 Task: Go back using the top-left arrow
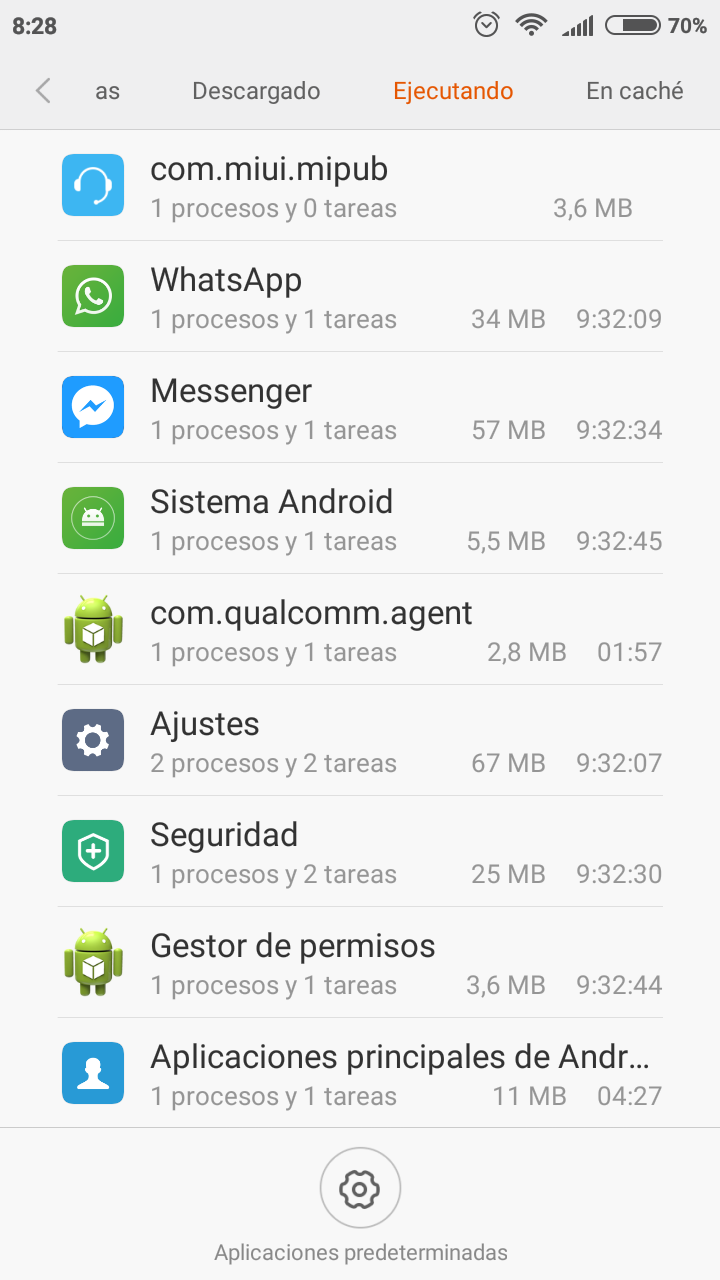tap(42, 91)
